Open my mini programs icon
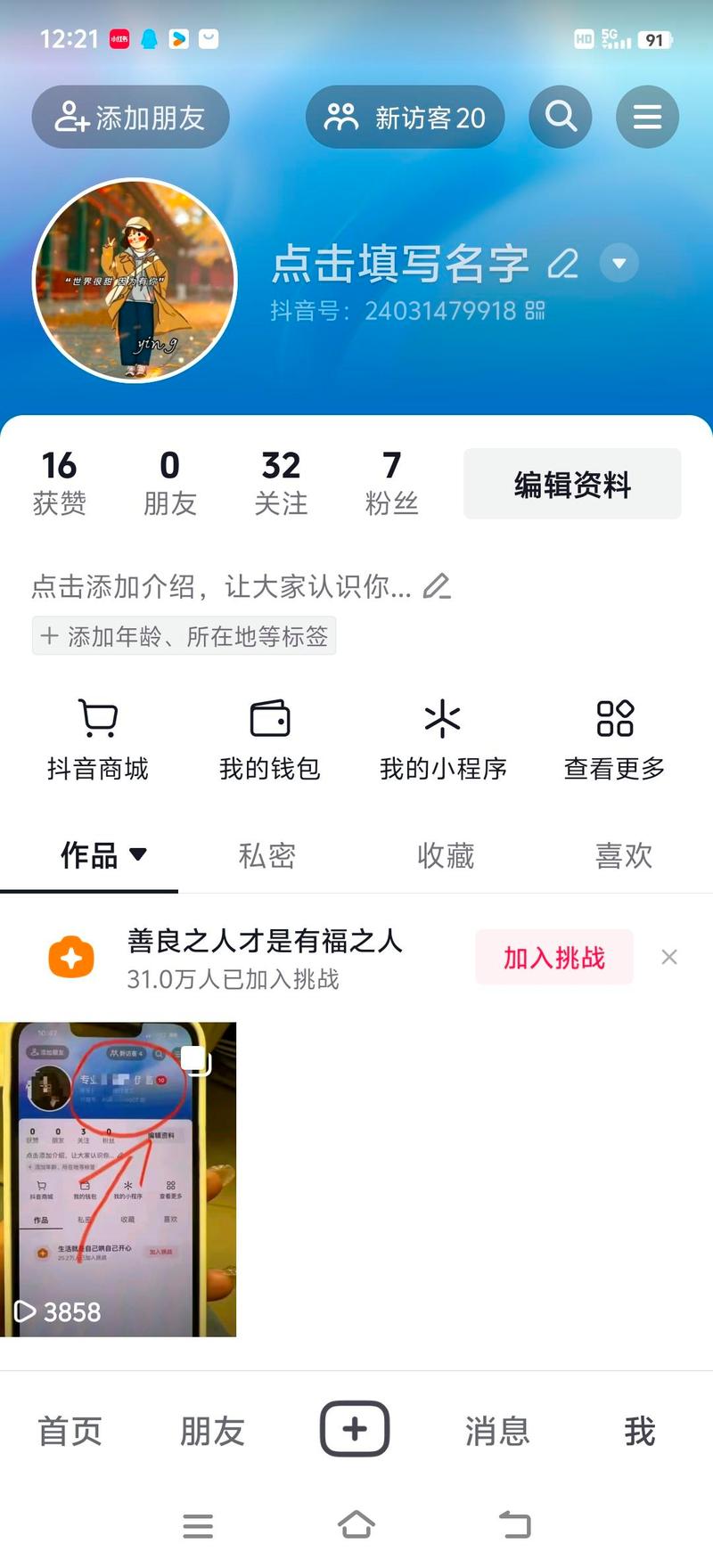 443,718
